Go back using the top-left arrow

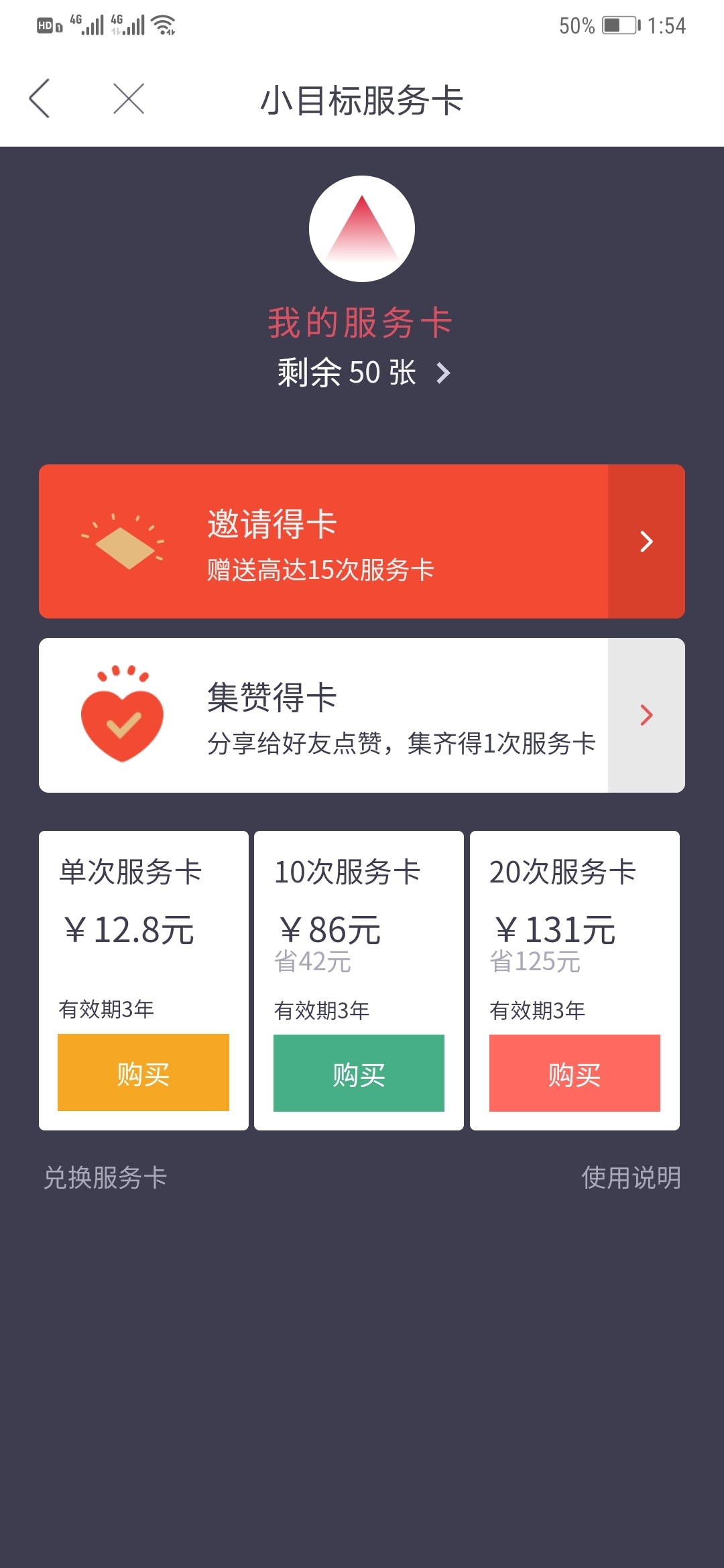[x=40, y=99]
